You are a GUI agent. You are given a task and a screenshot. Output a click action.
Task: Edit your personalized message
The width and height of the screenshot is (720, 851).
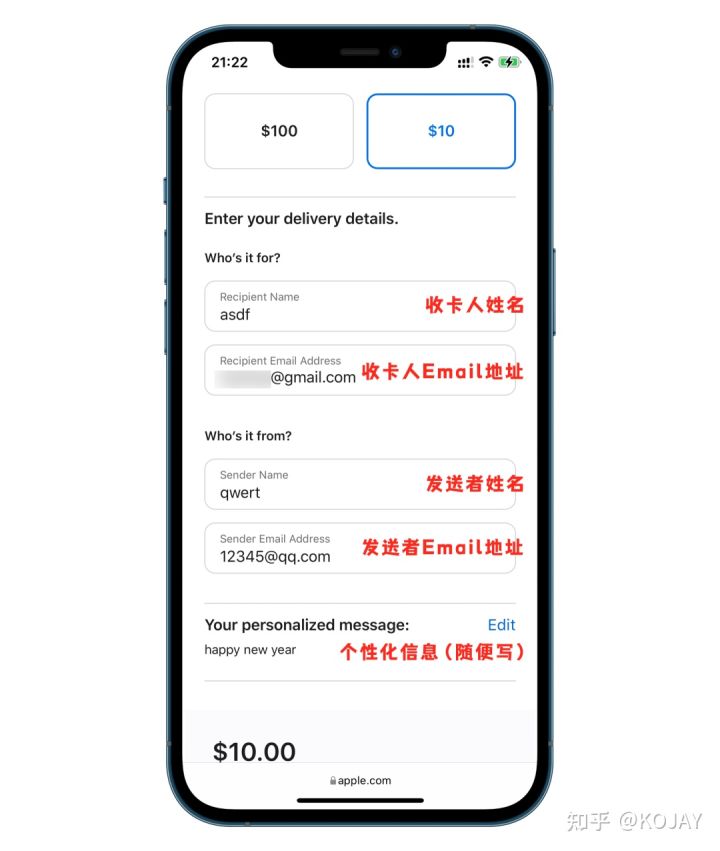[501, 625]
